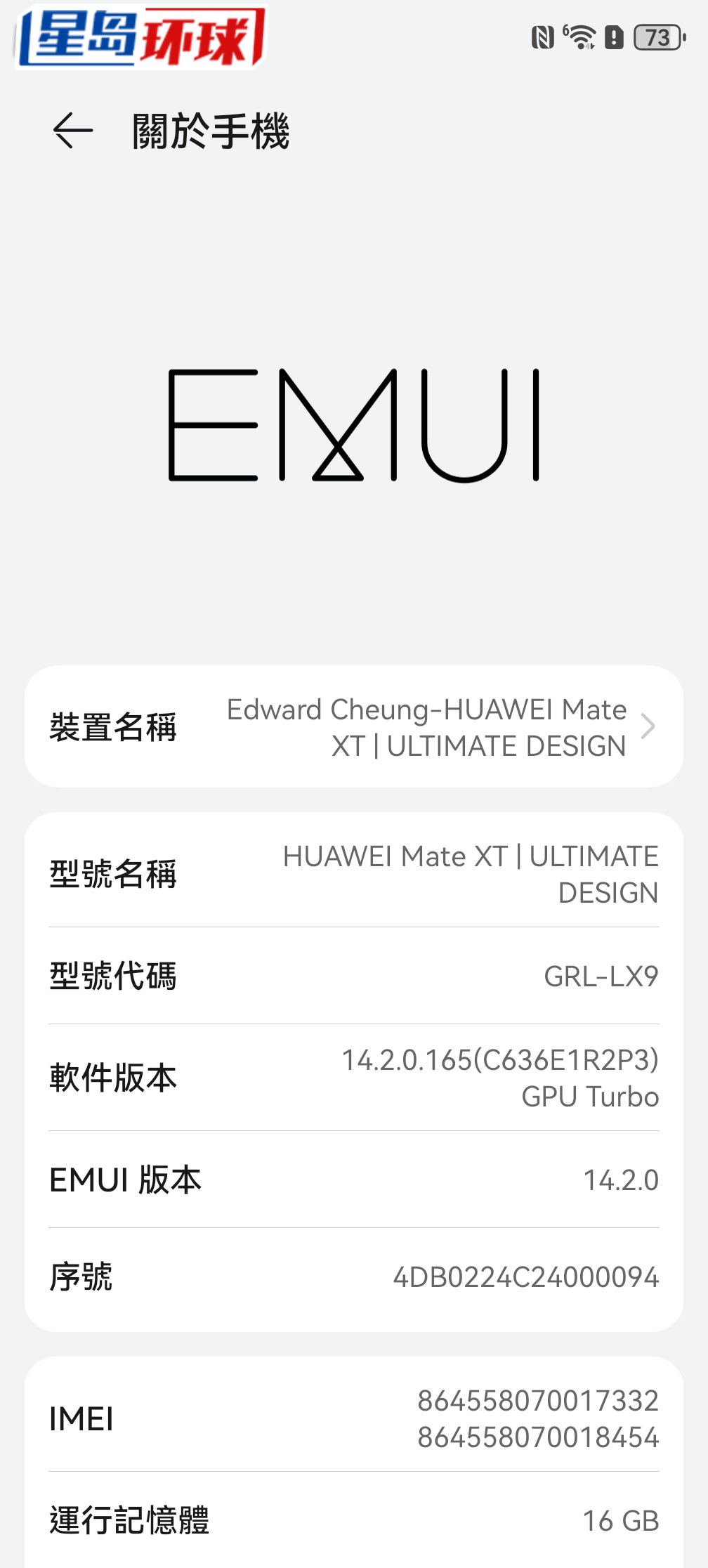Open the 裝置名稱 device name row
This screenshot has width=708, height=1568.
tap(353, 727)
